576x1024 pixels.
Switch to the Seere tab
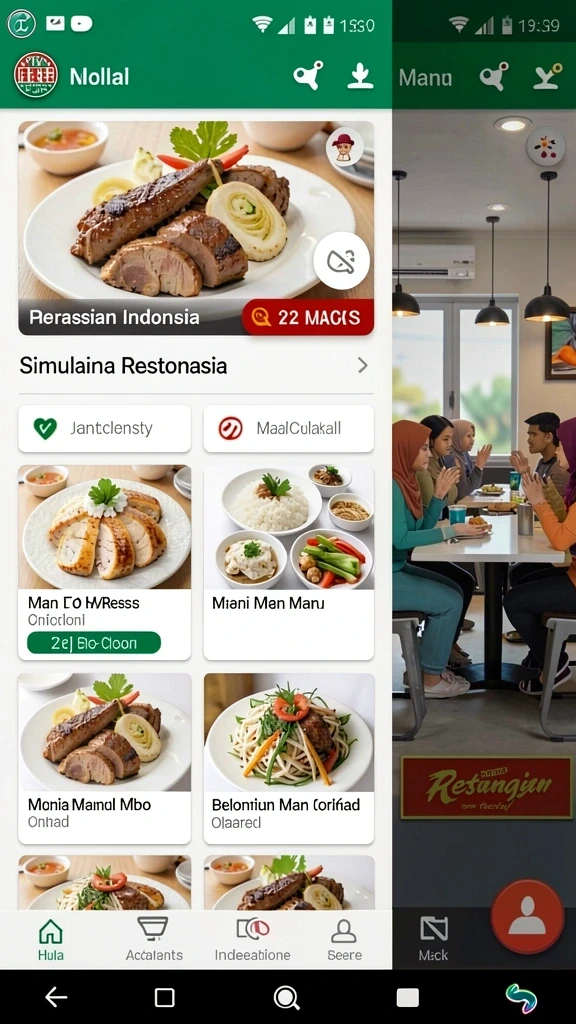click(344, 939)
